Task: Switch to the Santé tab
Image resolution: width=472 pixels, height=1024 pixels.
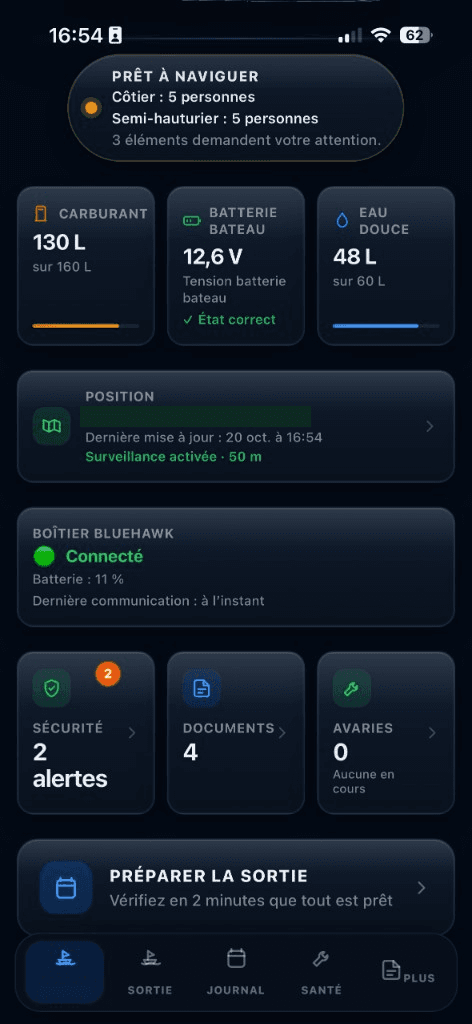Action: click(x=321, y=972)
